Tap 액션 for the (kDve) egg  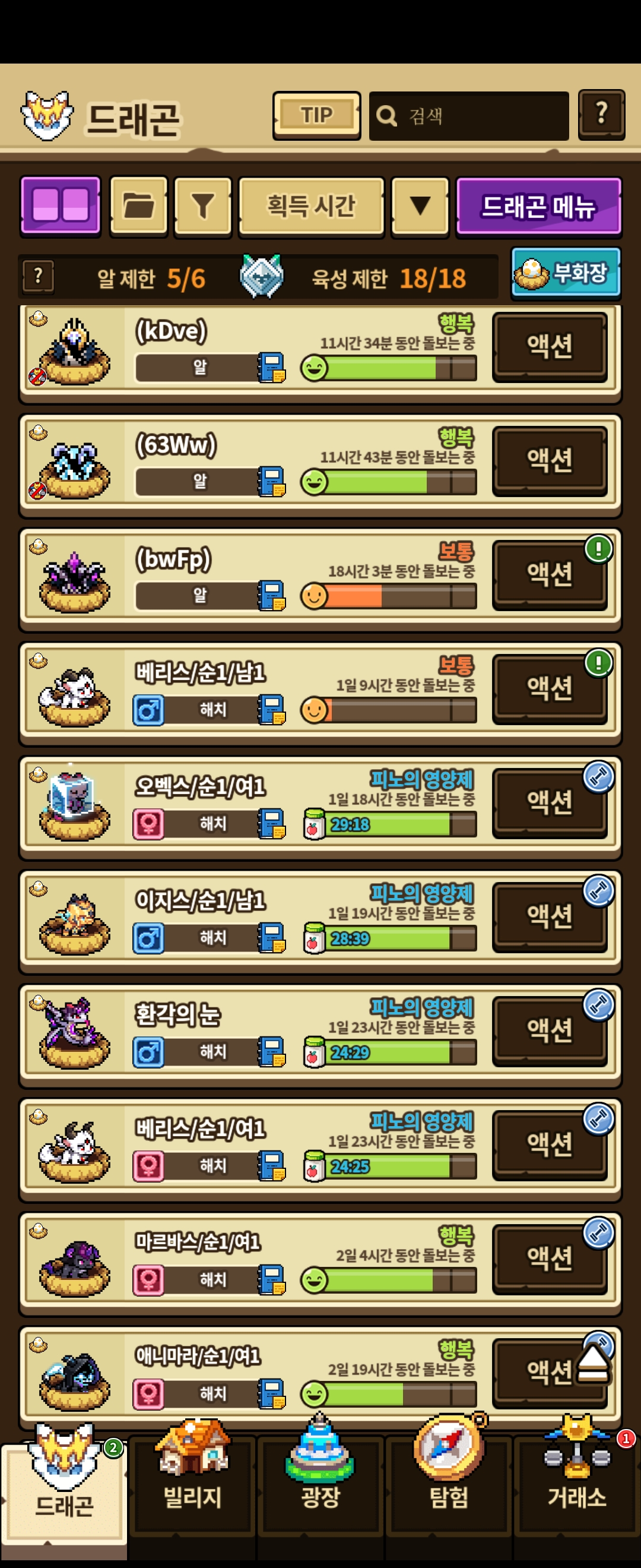(549, 346)
